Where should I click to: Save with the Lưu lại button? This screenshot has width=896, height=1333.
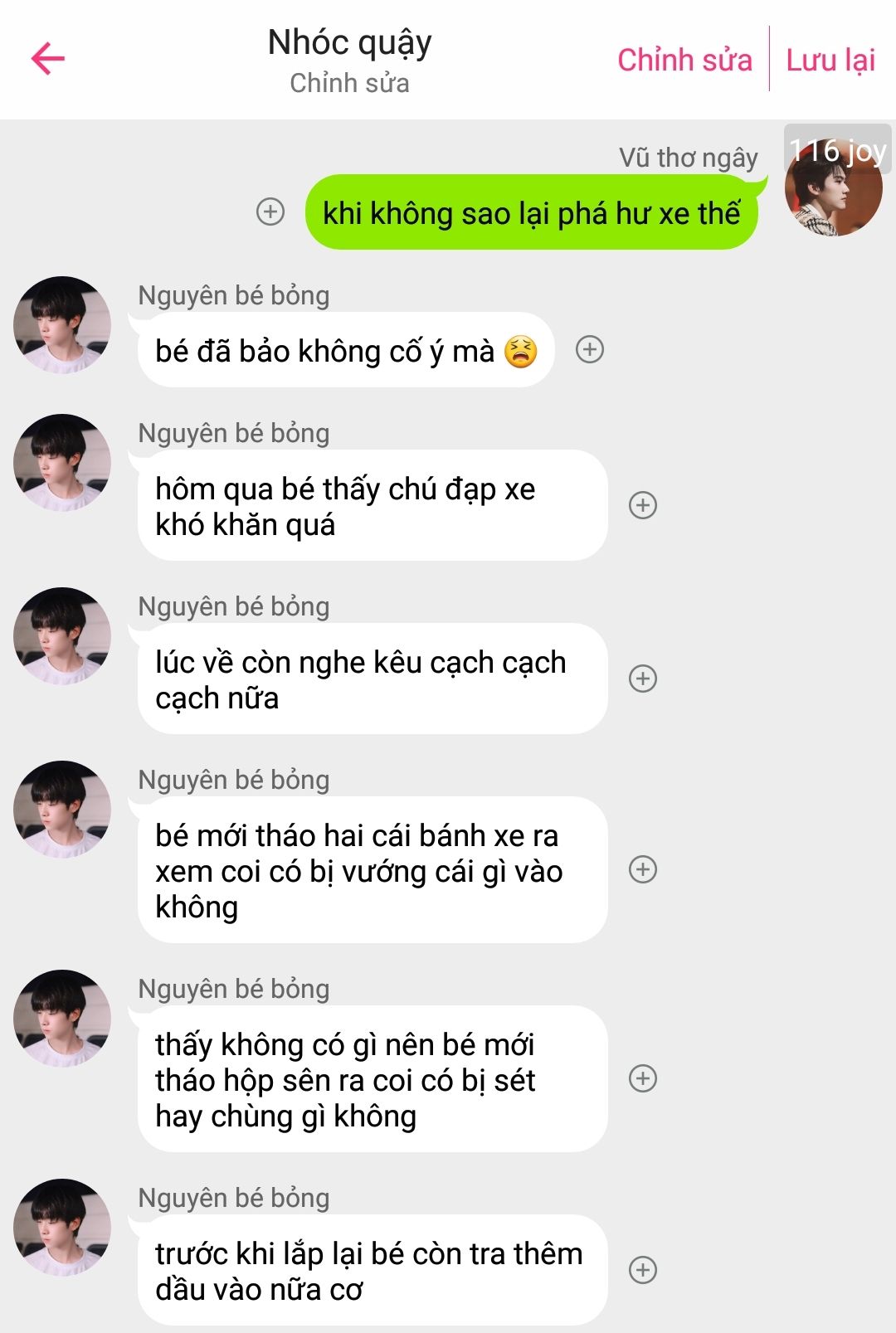[830, 60]
